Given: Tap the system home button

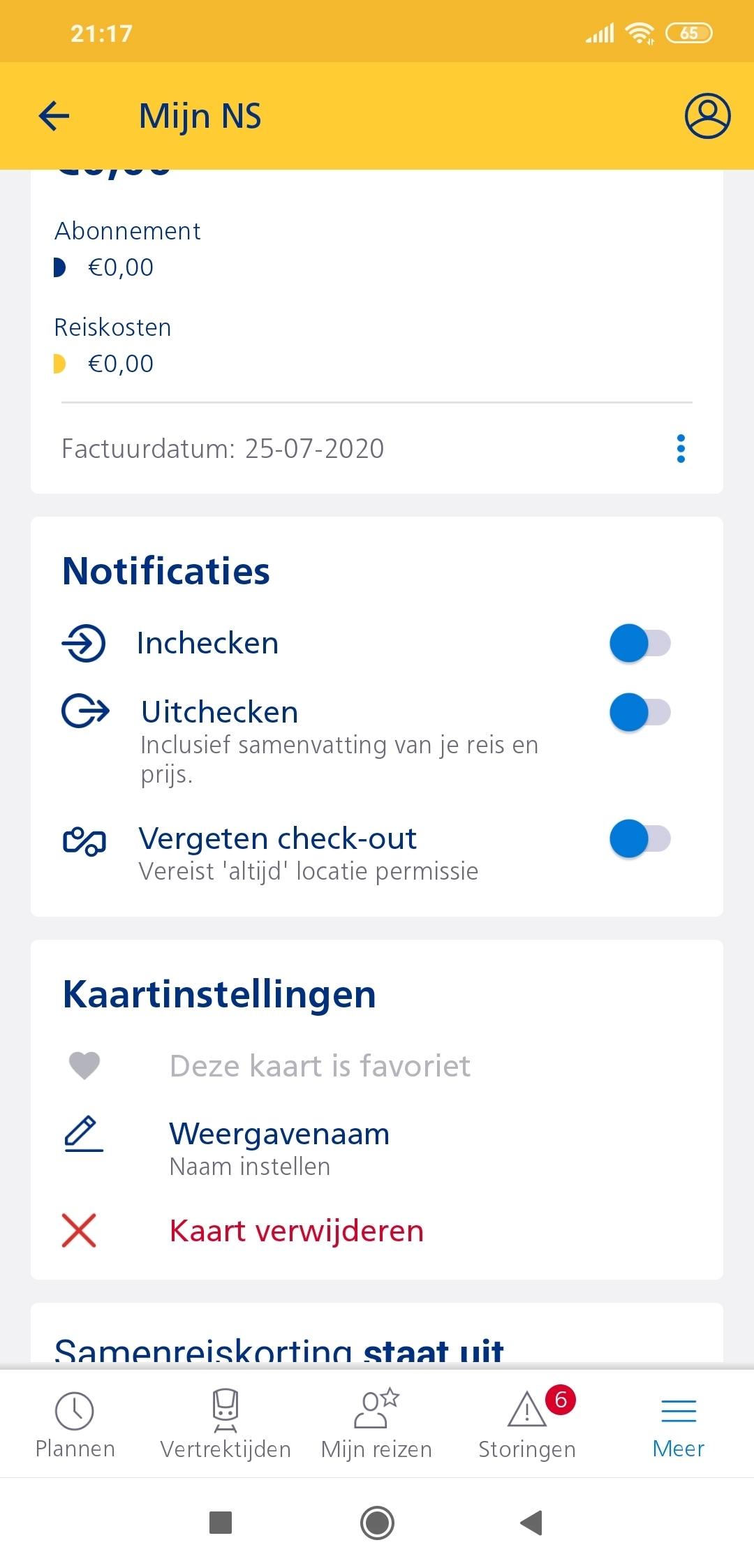Looking at the screenshot, I should tap(377, 1523).
